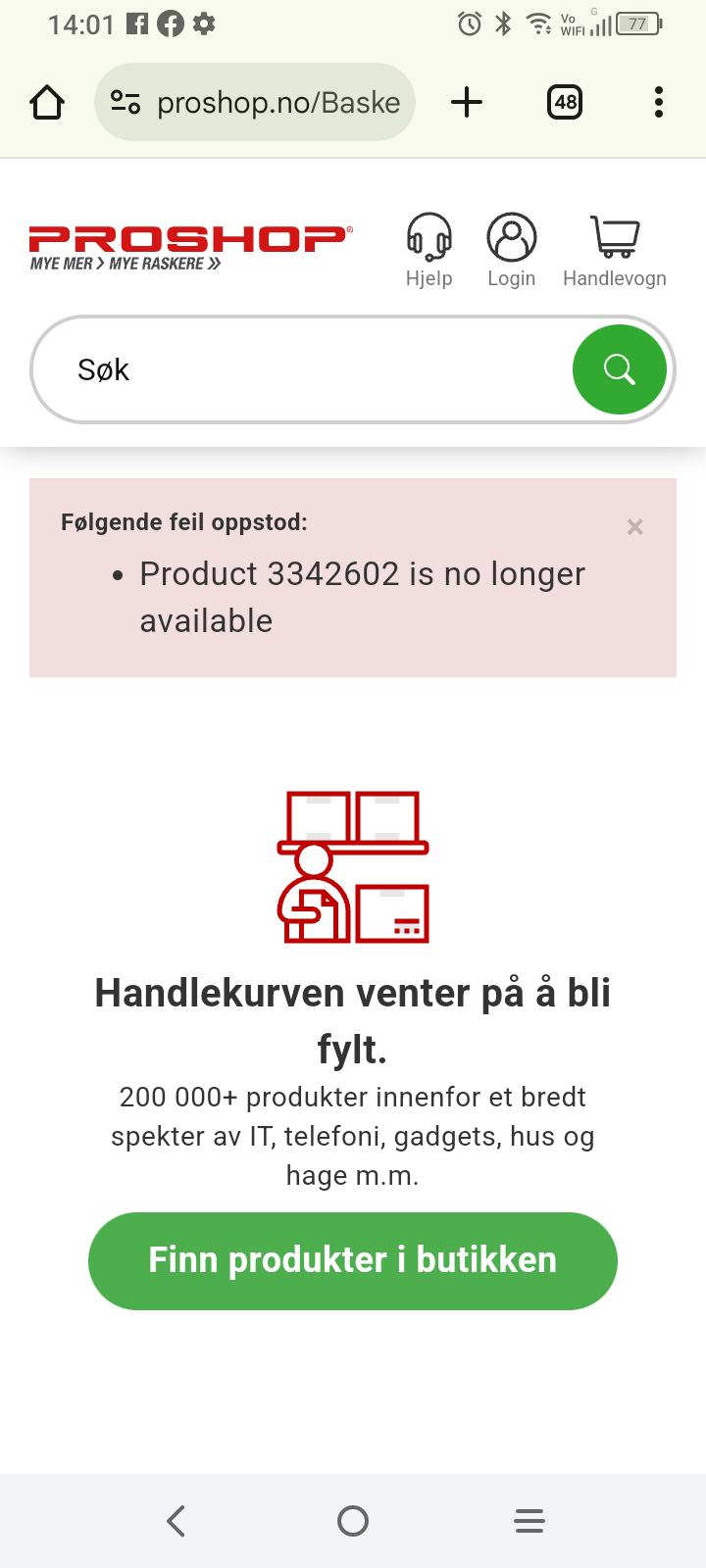Dismiss the error message banner
Screen dimensions: 706x1568
pyautogui.click(x=635, y=527)
